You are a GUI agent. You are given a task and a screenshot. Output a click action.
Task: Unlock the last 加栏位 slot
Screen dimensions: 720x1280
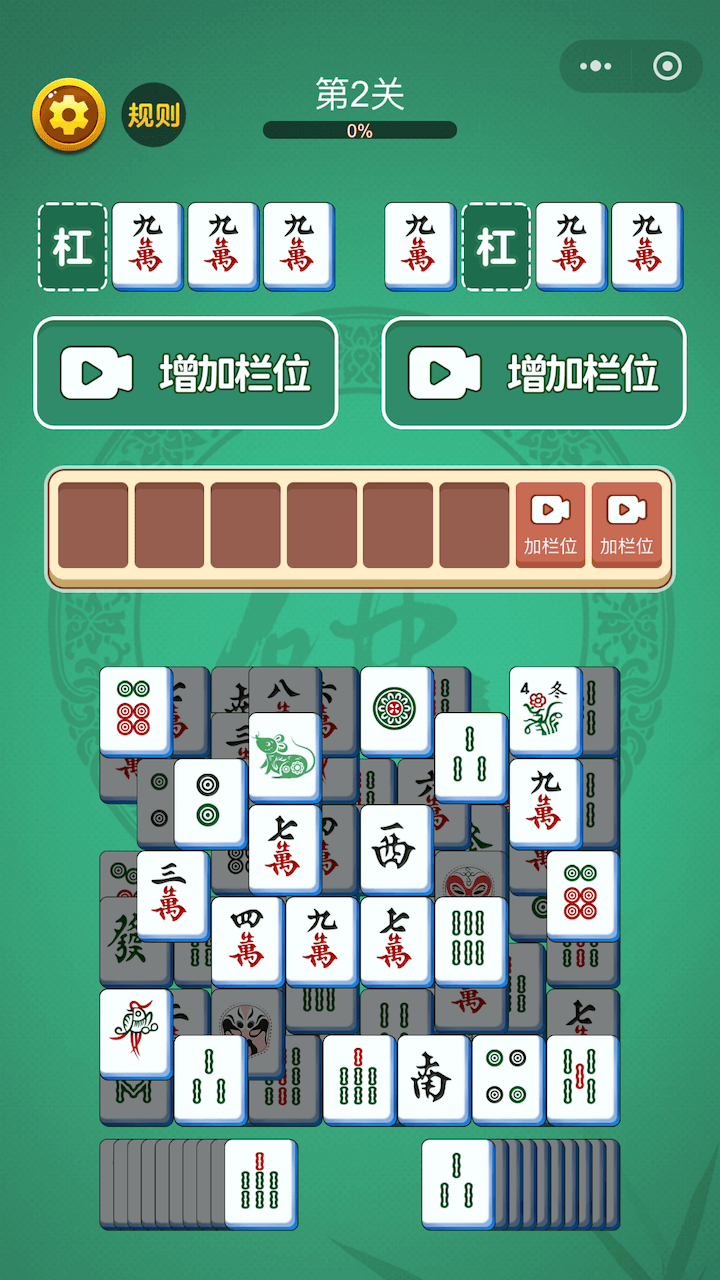[626, 525]
